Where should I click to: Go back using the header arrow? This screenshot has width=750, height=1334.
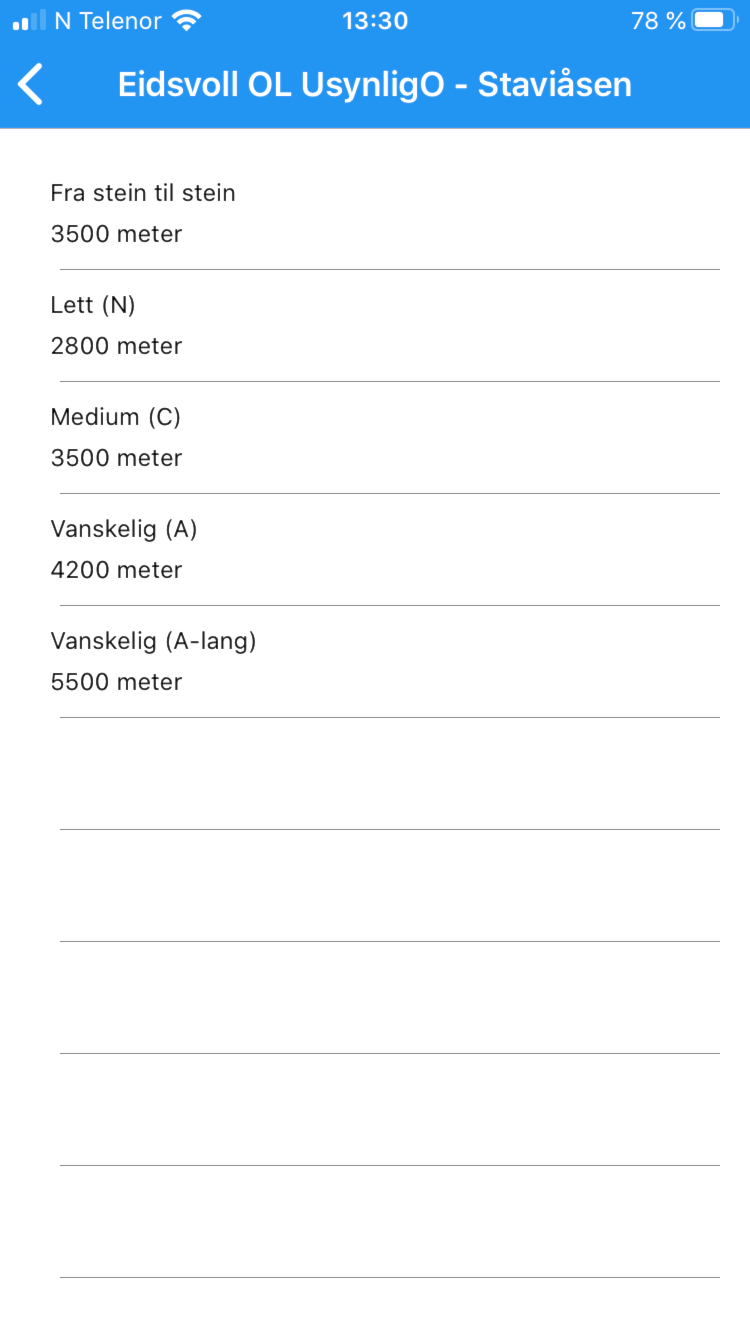click(x=32, y=84)
